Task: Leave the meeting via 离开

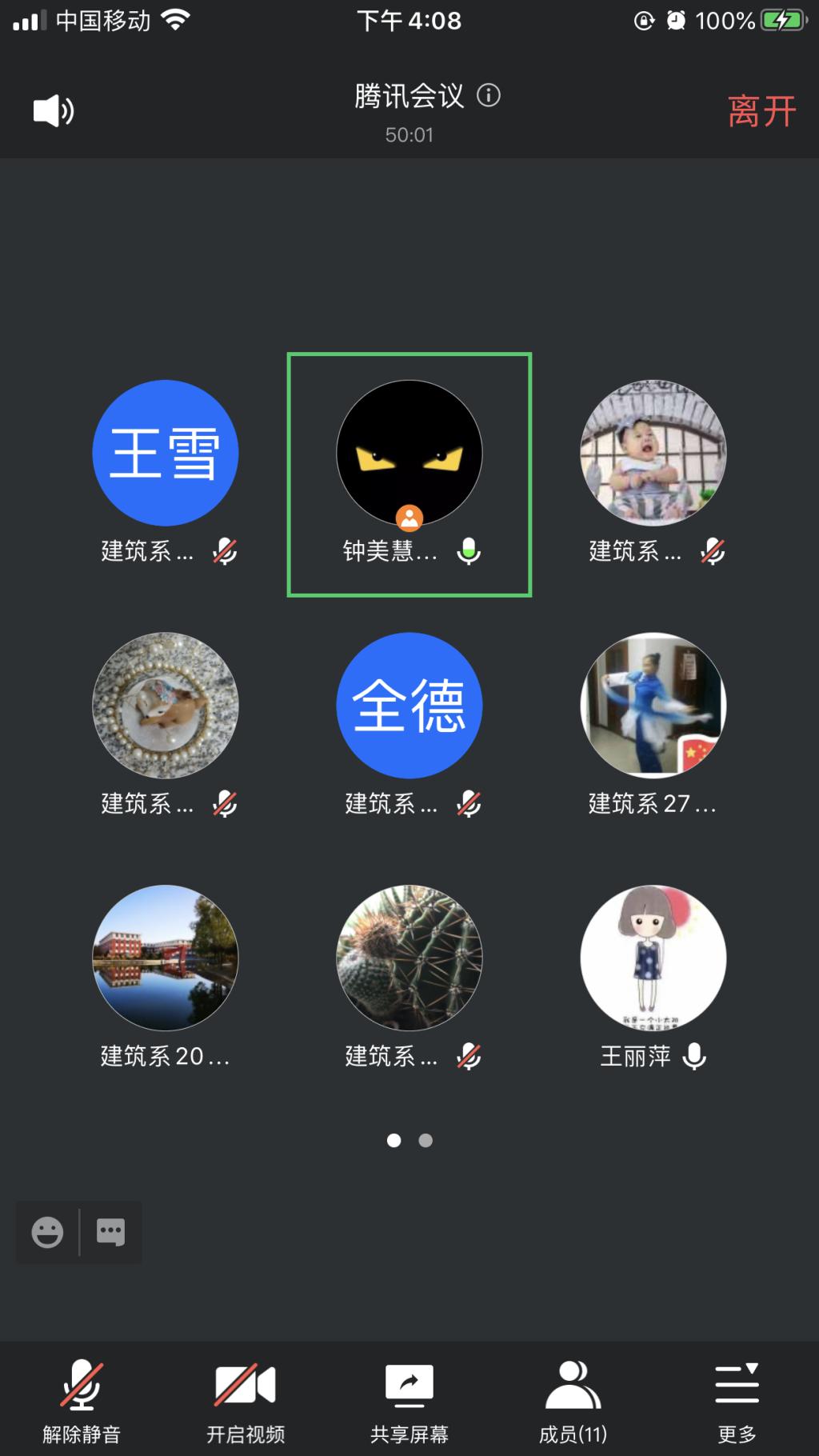Action: coord(761,110)
